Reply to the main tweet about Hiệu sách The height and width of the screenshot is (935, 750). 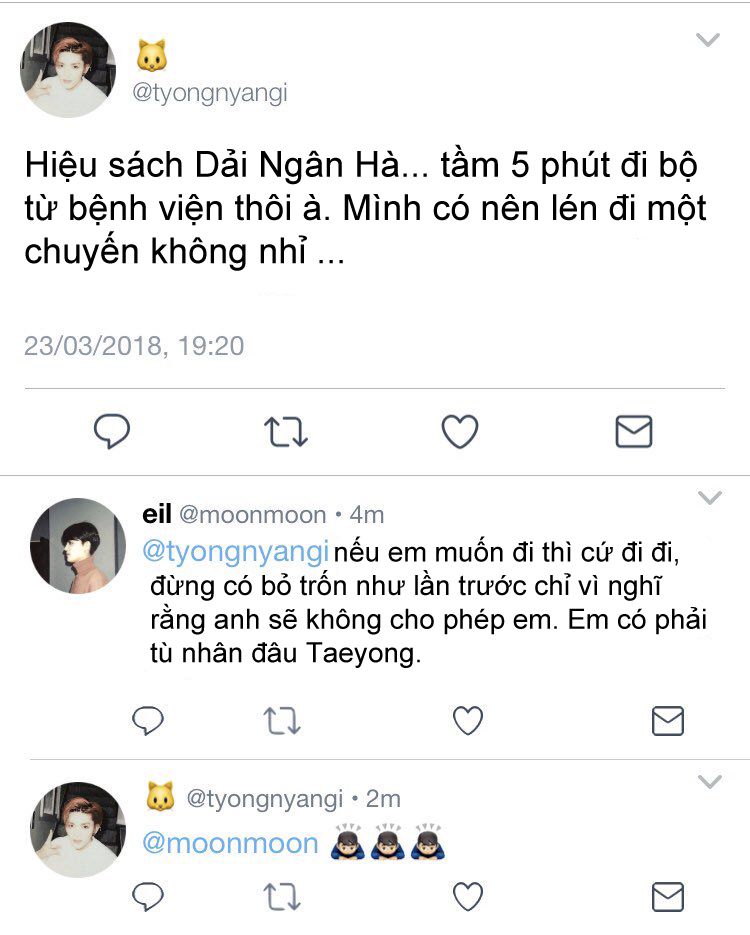pos(112,431)
